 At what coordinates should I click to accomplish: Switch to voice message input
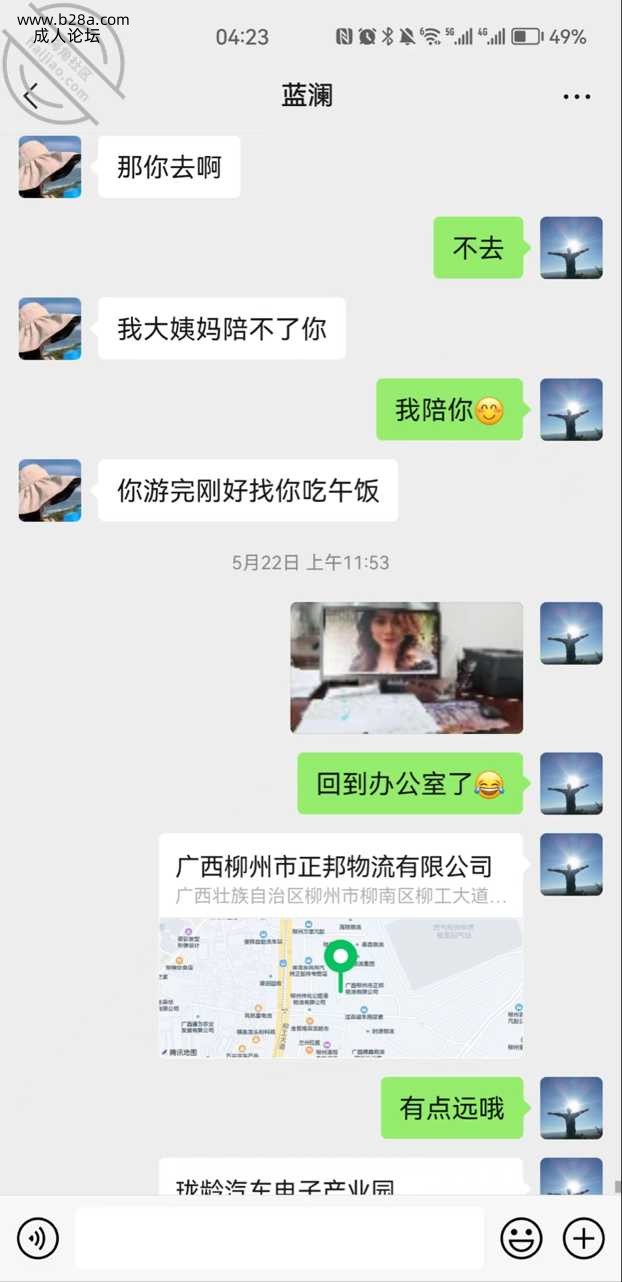38,1239
